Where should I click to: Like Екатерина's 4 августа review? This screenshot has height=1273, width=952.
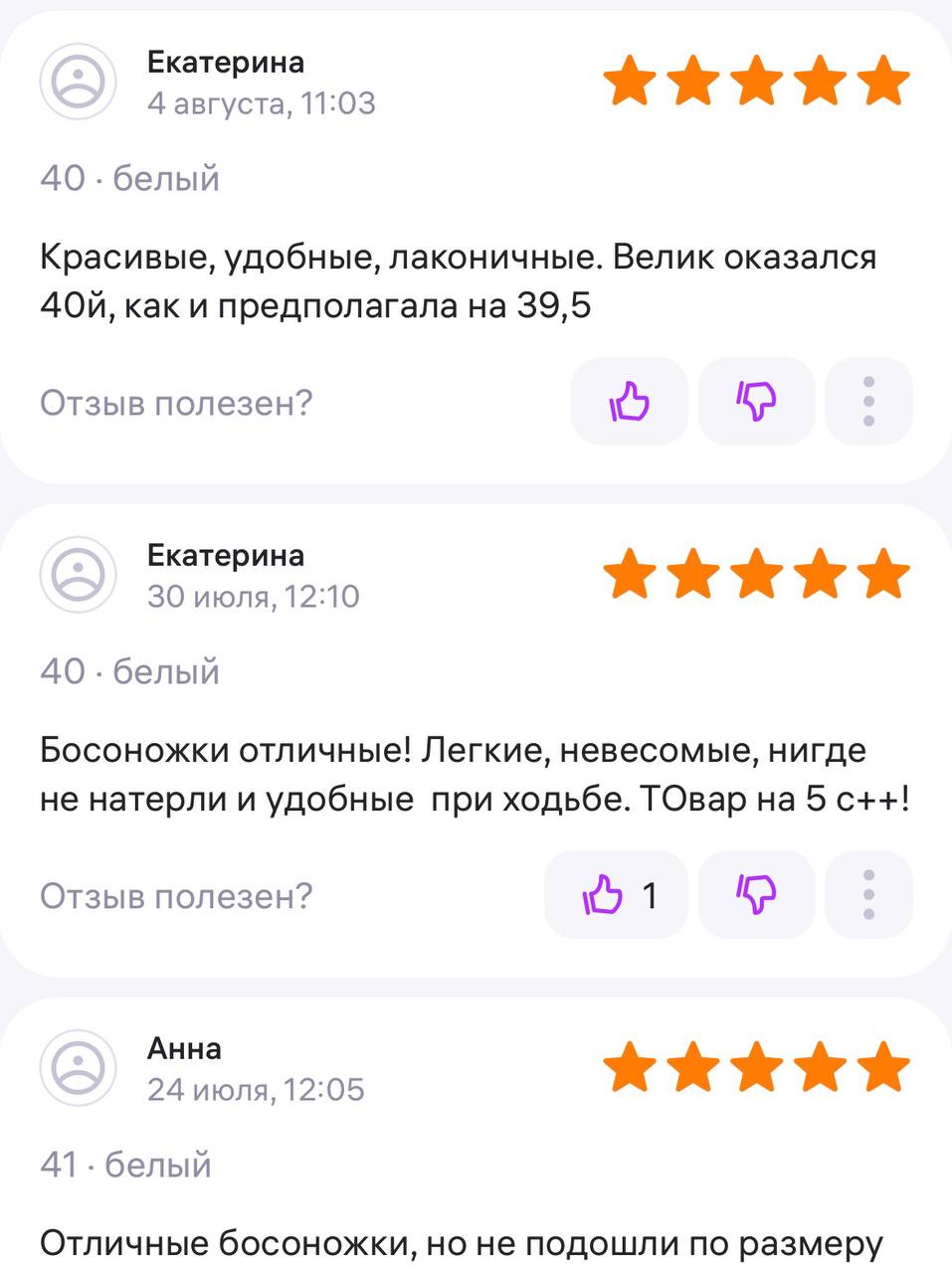629,402
